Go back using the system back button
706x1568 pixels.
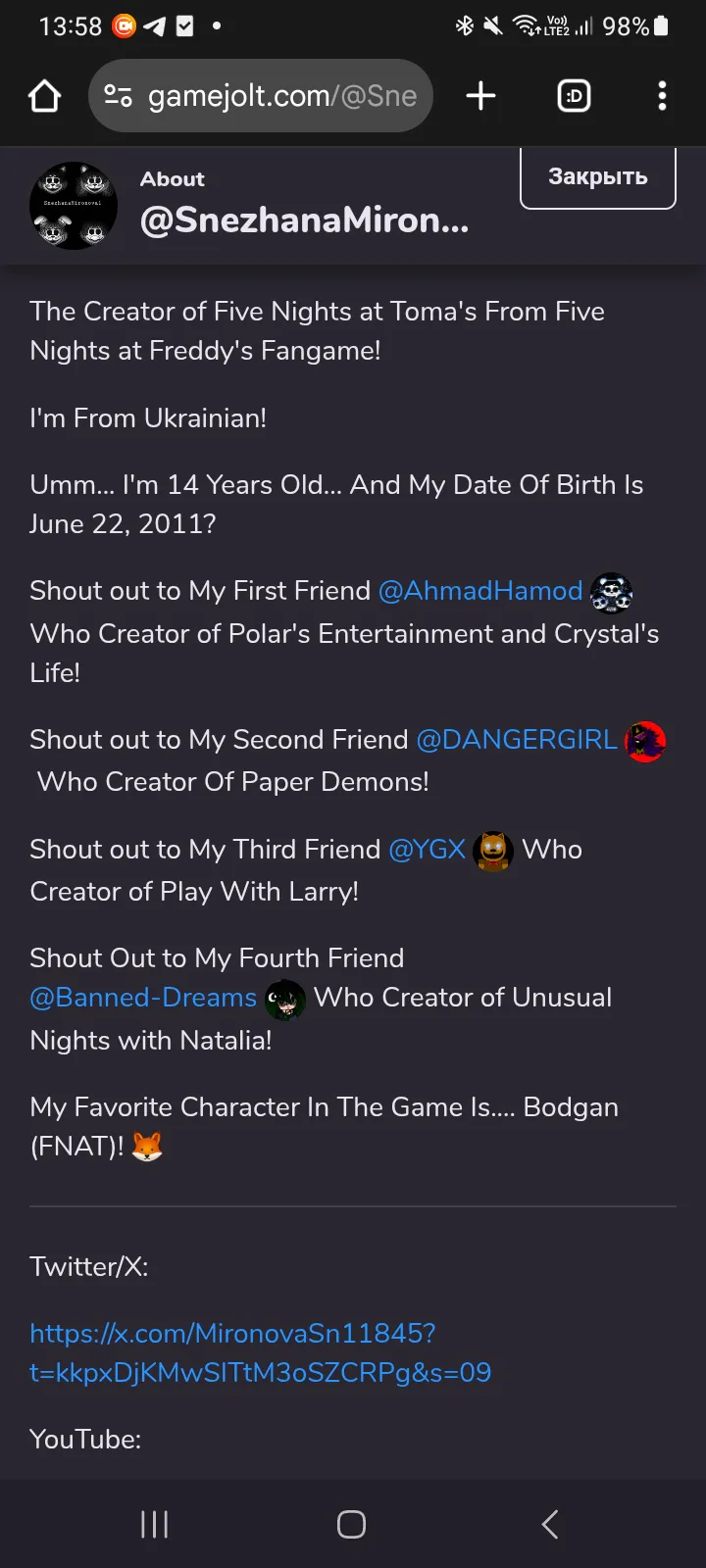[550, 1524]
